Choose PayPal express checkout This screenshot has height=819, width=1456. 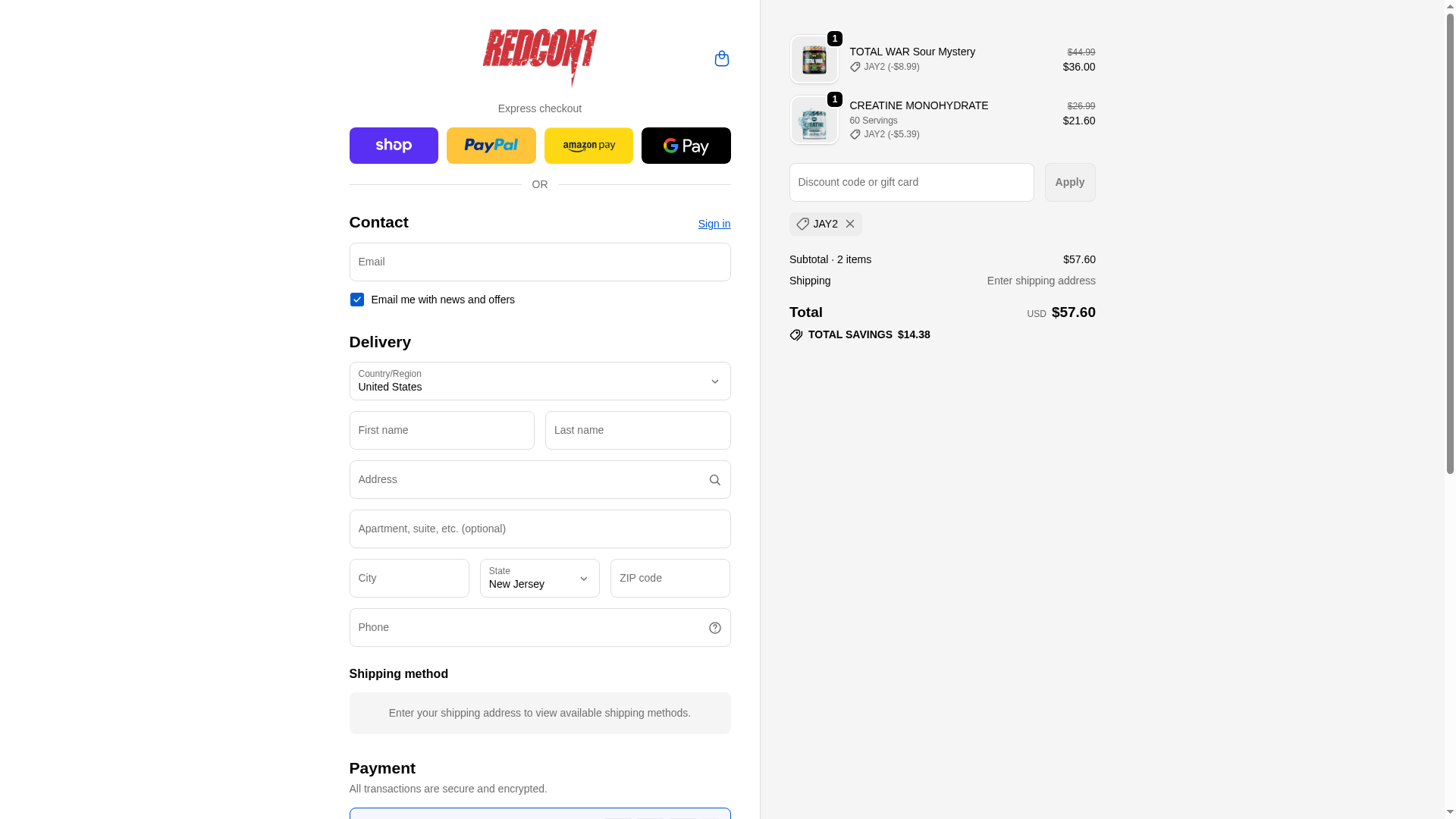491,146
